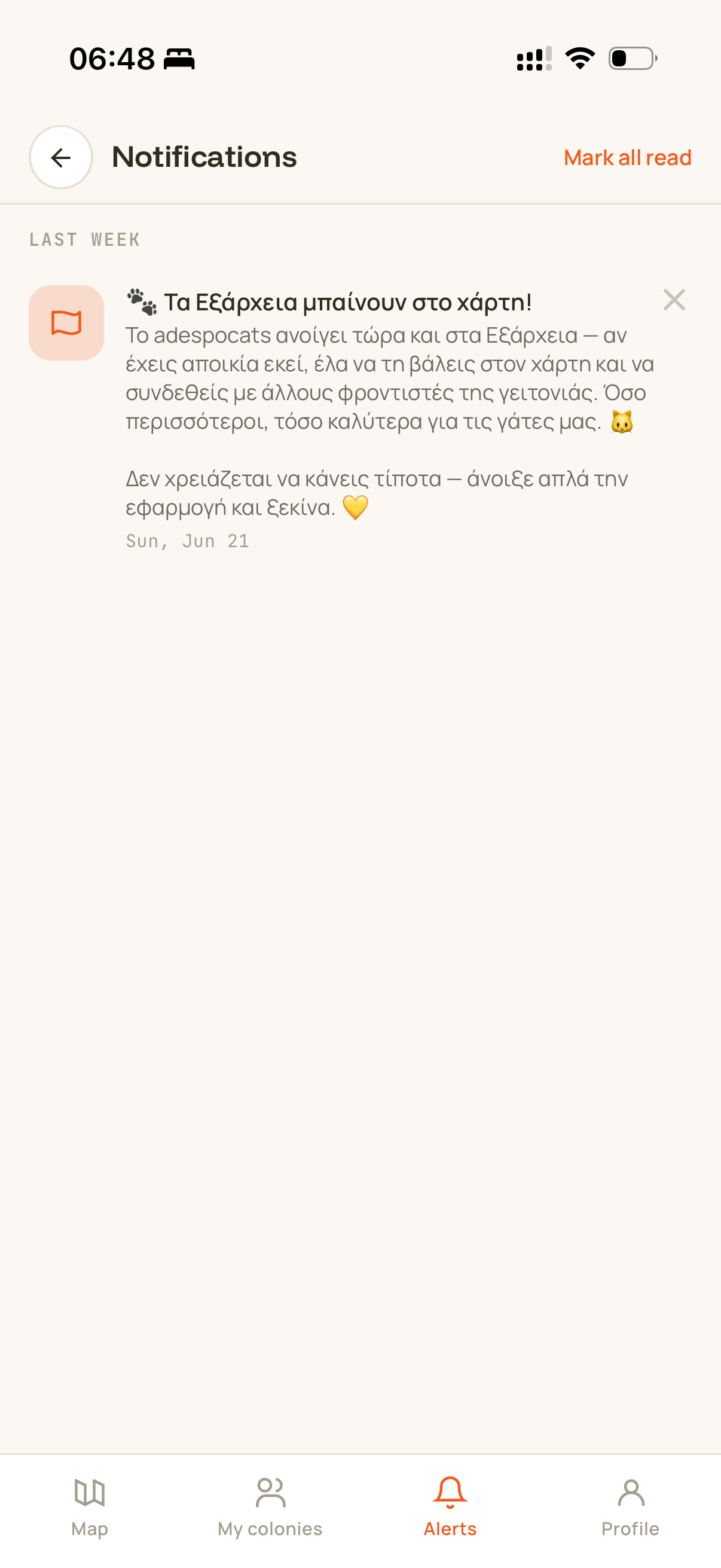Go back using the arrow button
Screen dimensions: 721x1568
click(x=61, y=158)
